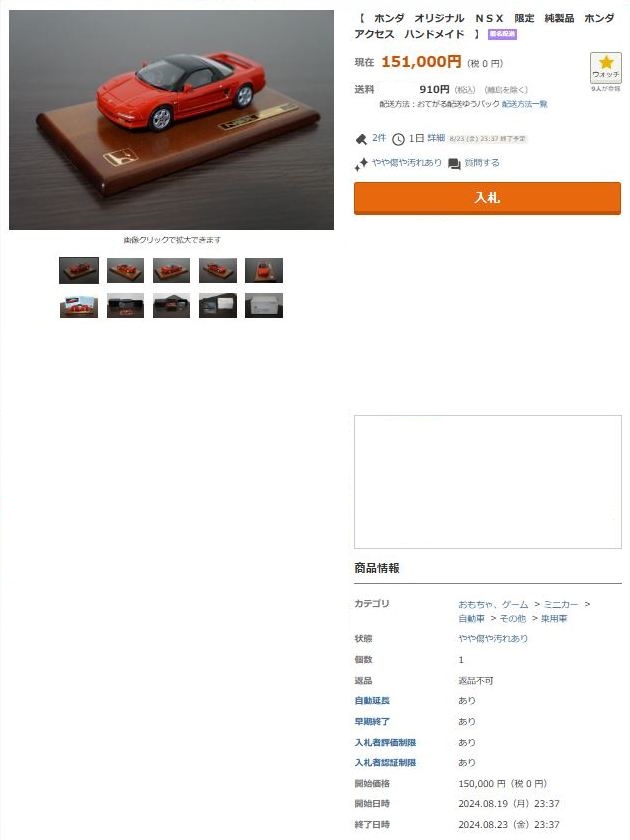
Task: View the bid history via 2件
Action: (x=378, y=138)
